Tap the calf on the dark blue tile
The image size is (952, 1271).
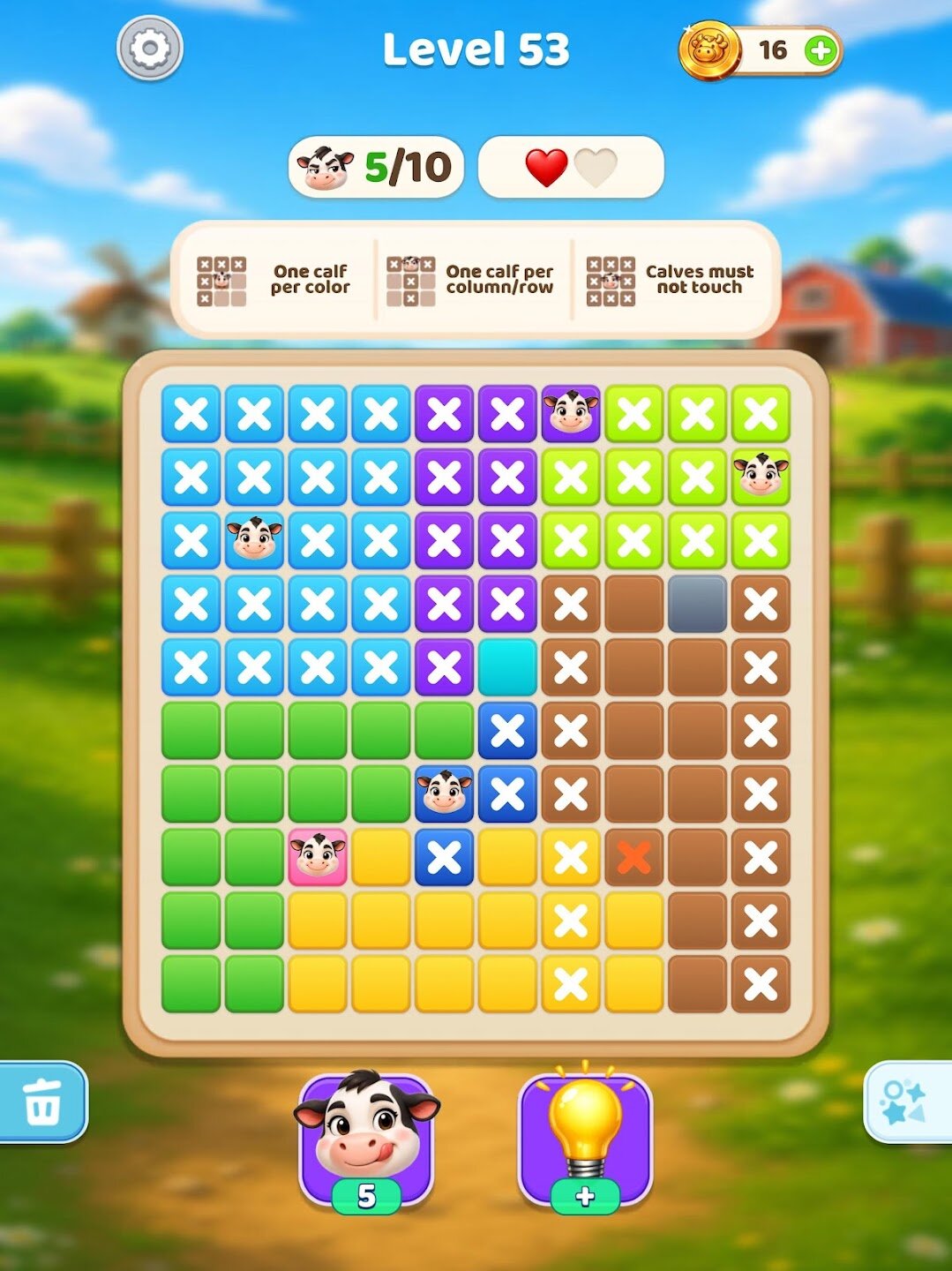point(444,793)
